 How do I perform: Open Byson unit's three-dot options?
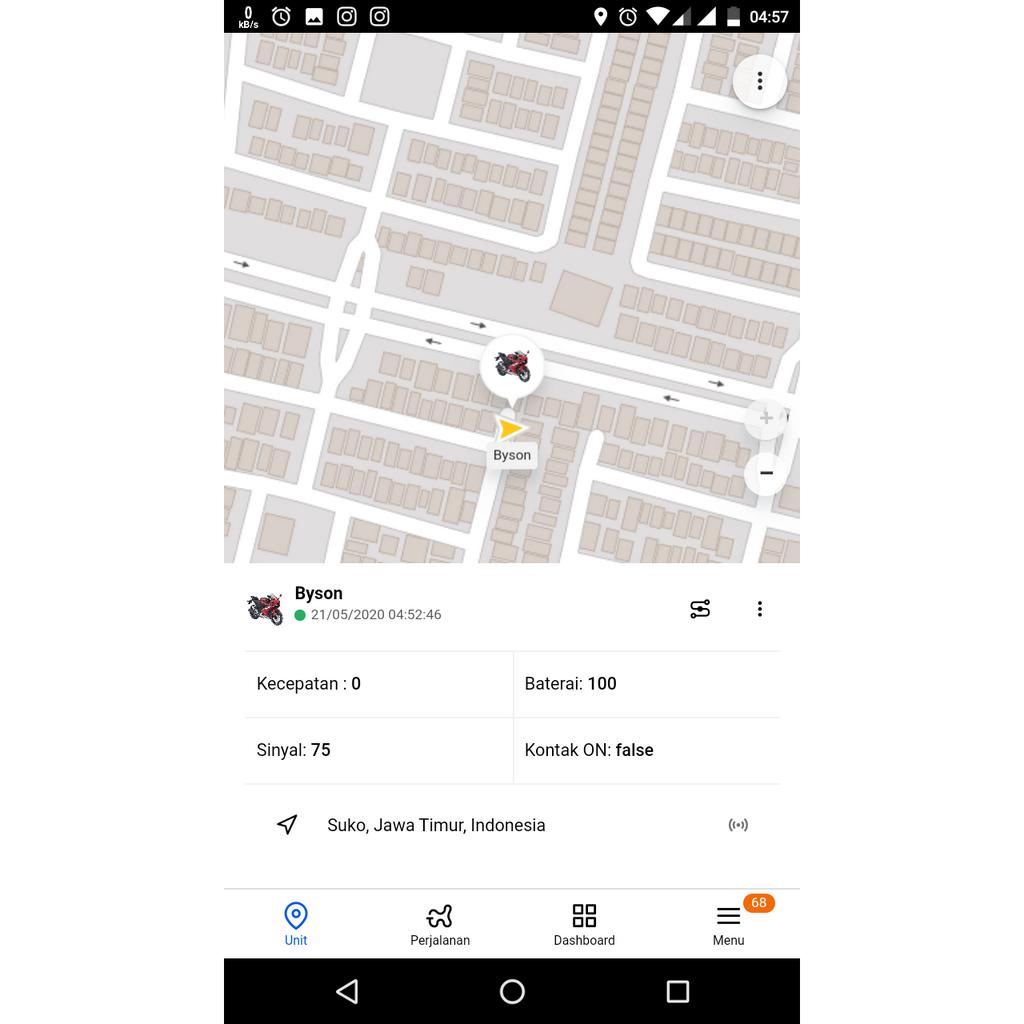click(759, 609)
